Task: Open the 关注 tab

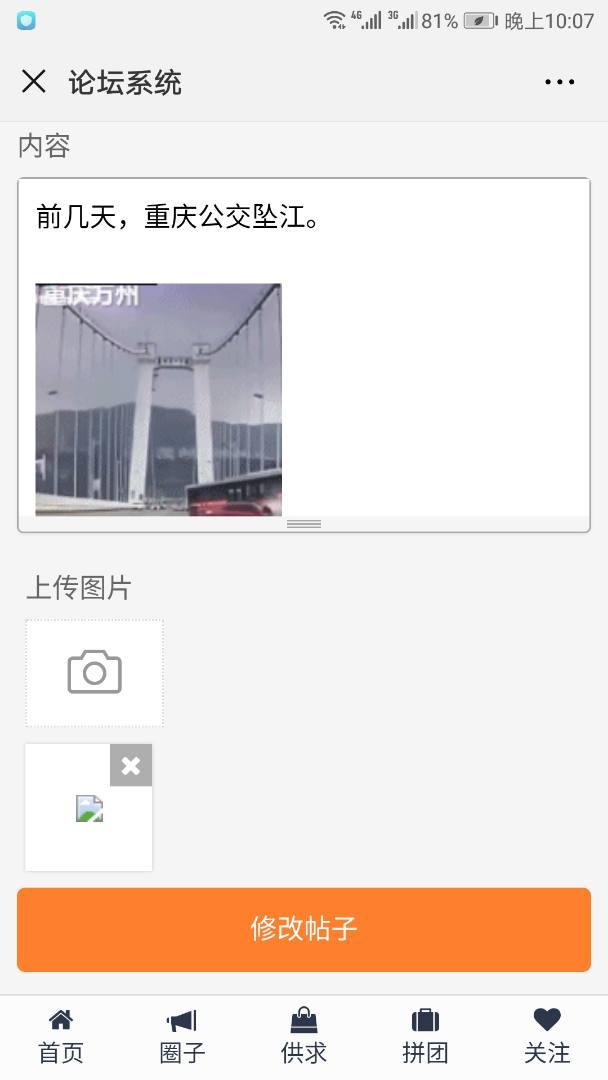Action: [547, 1037]
